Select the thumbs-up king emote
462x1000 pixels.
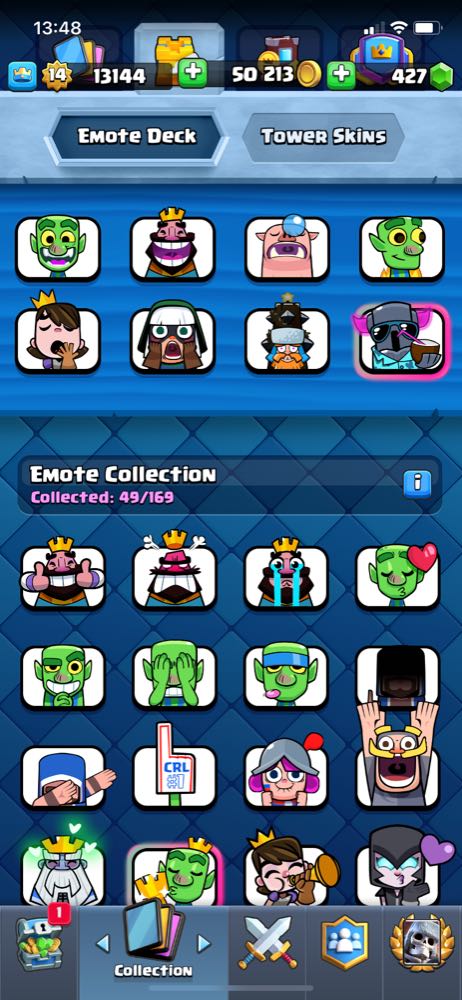pyautogui.click(x=63, y=575)
